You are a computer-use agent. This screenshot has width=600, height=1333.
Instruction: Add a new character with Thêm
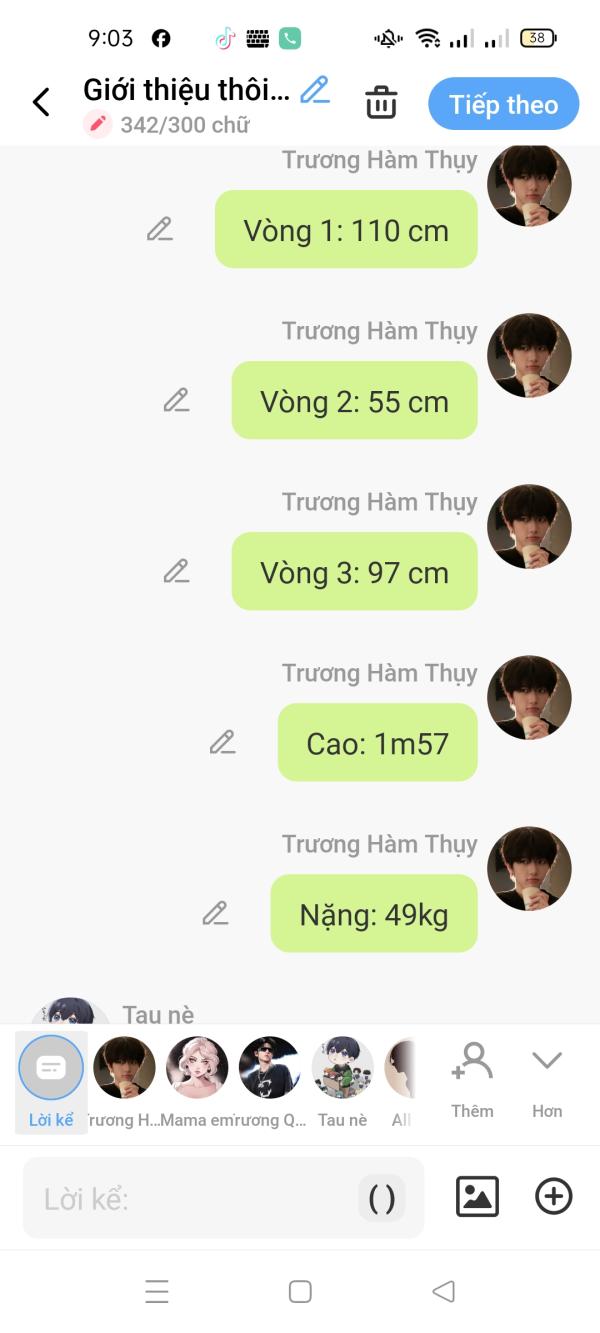(472, 1080)
